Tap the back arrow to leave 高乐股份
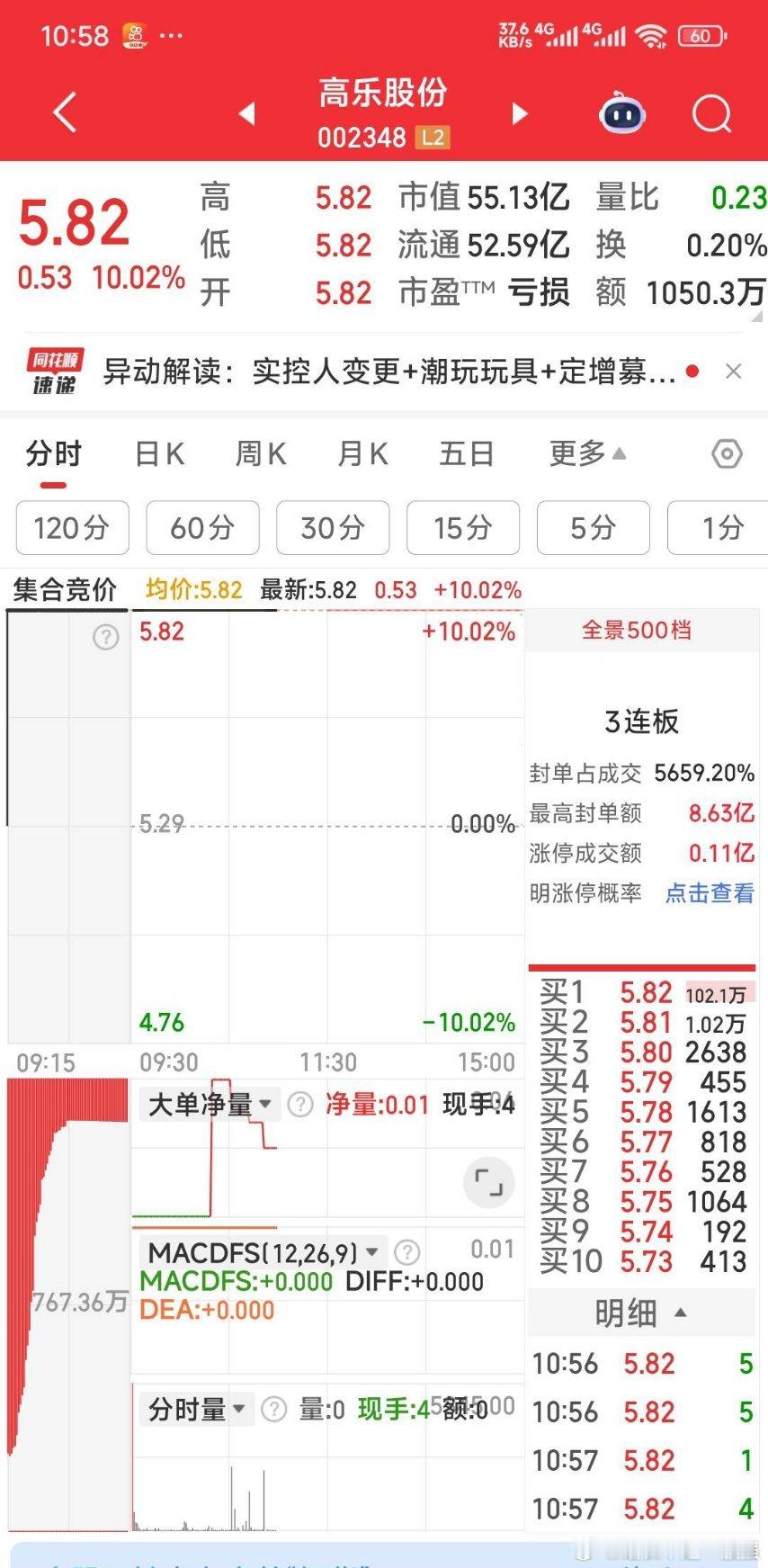 [x=61, y=112]
